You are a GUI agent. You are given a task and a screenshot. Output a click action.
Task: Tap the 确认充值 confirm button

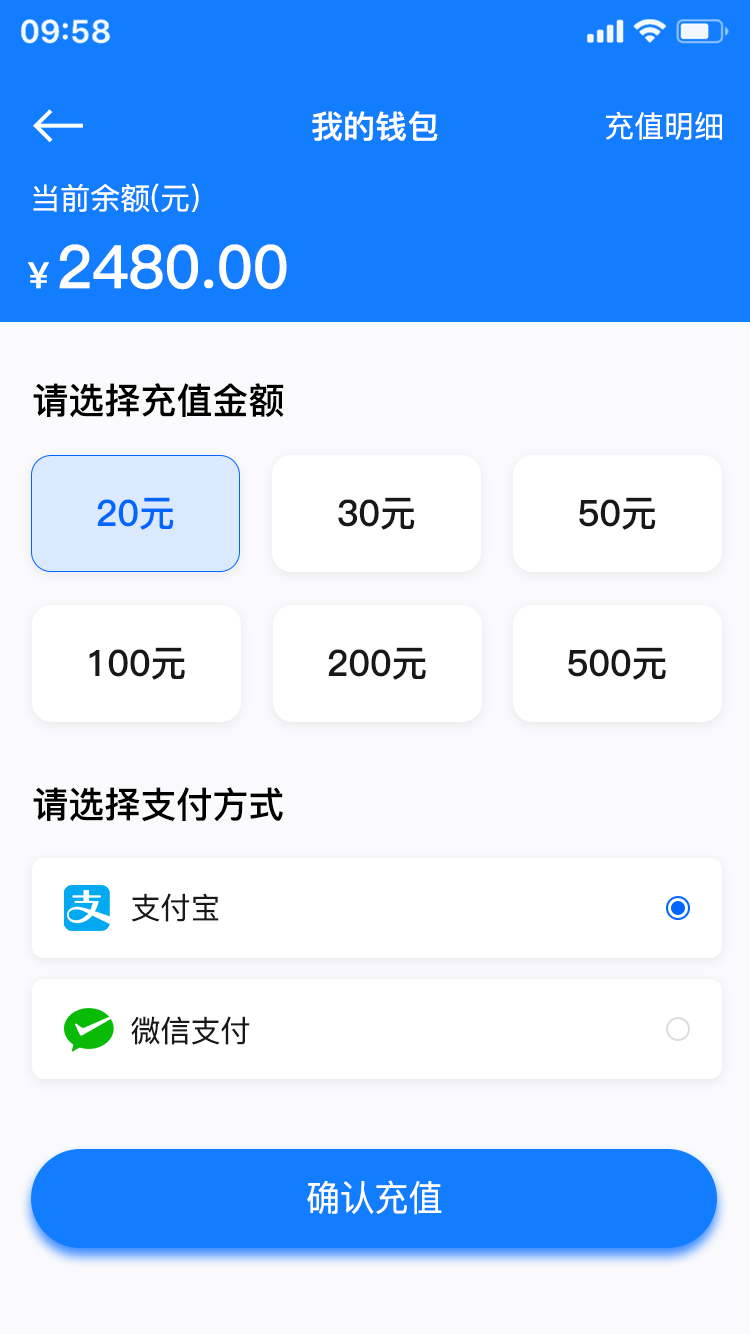(x=373, y=1198)
